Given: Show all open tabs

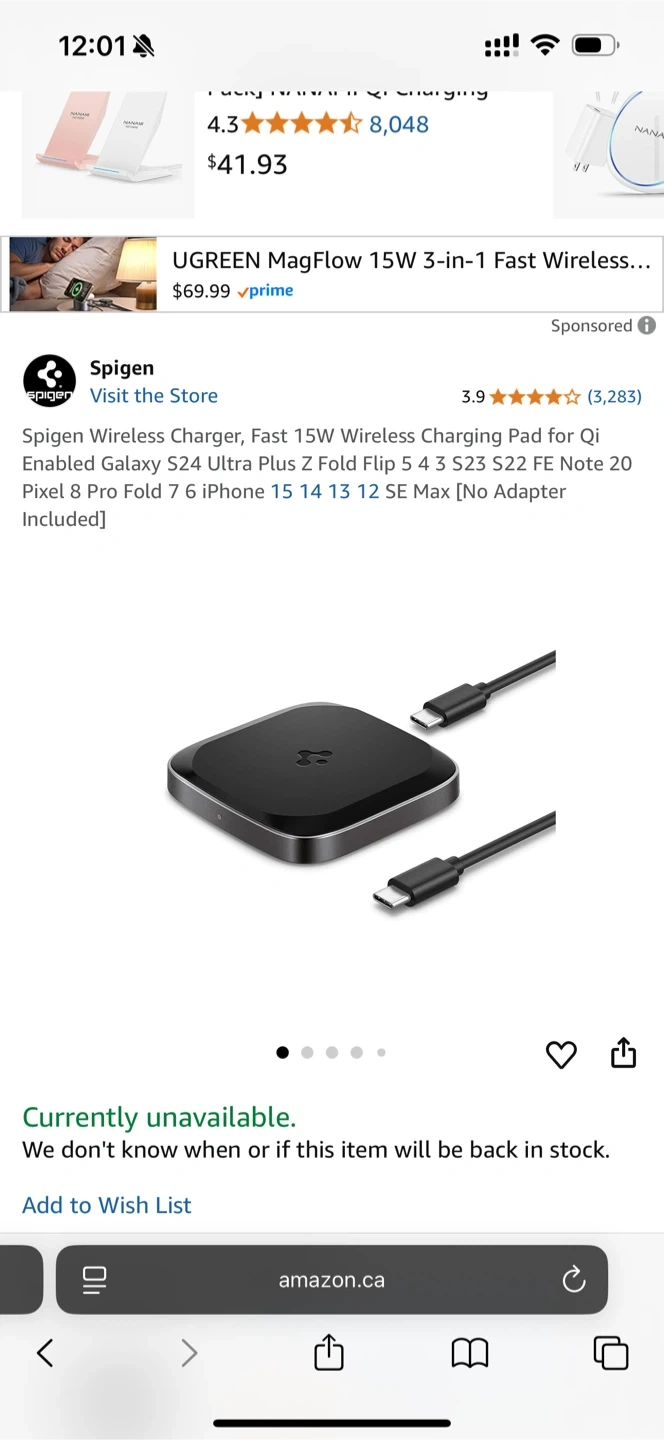Looking at the screenshot, I should [611, 1354].
